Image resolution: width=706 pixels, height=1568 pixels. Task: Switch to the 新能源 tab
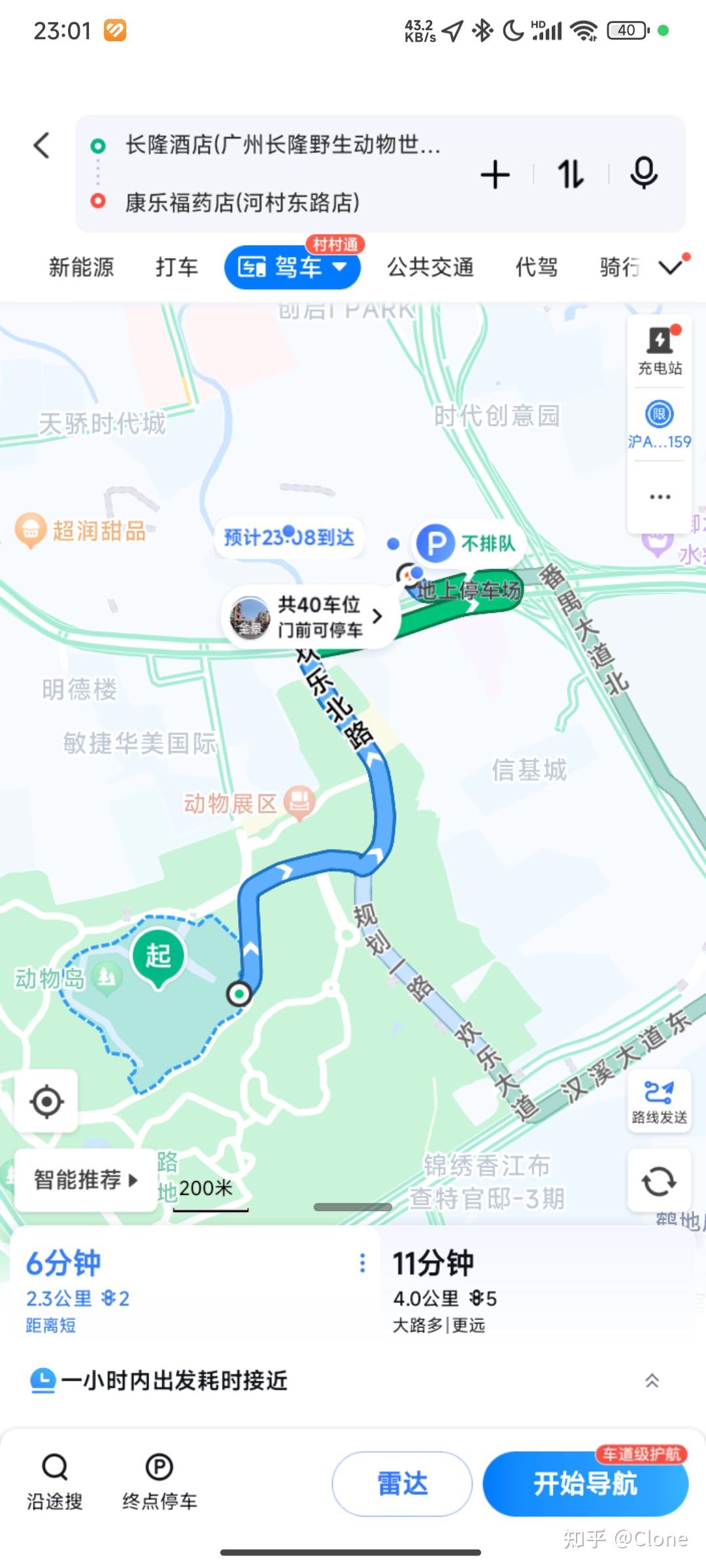pos(81,267)
